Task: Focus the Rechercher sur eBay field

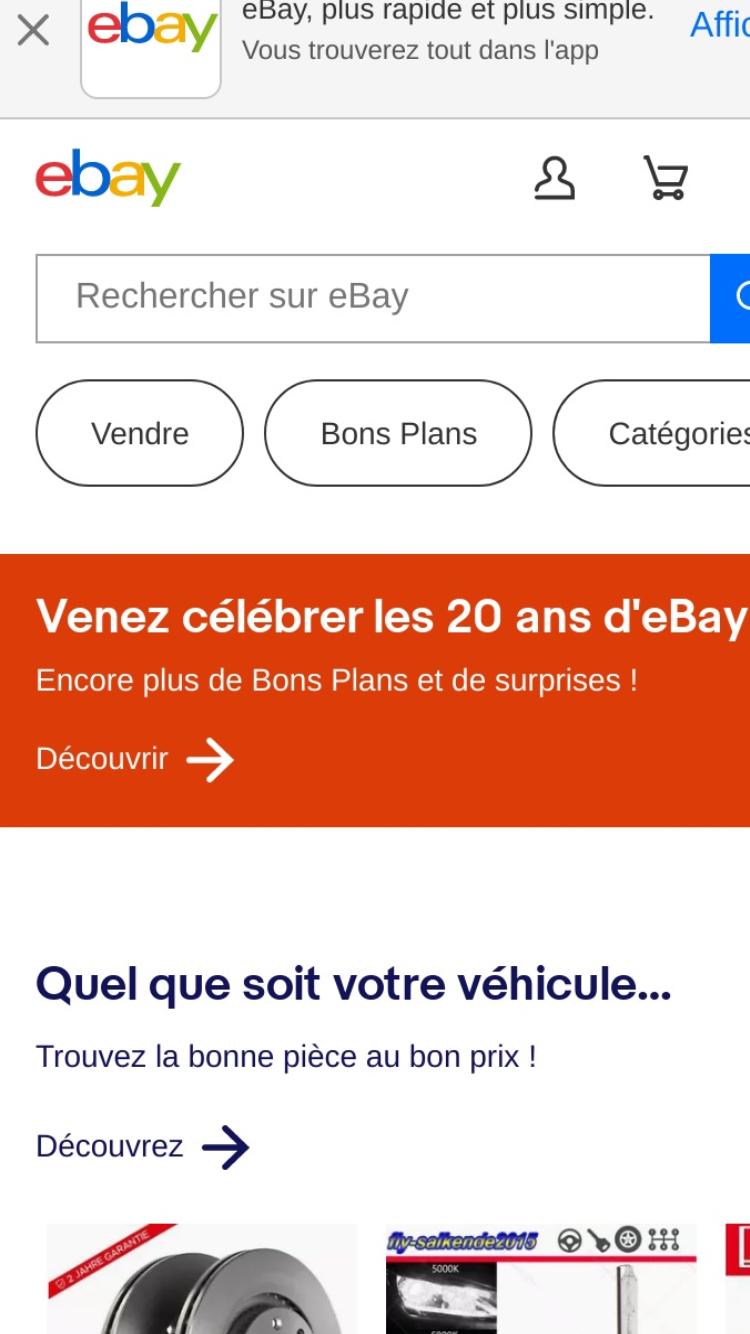Action: pos(373,298)
